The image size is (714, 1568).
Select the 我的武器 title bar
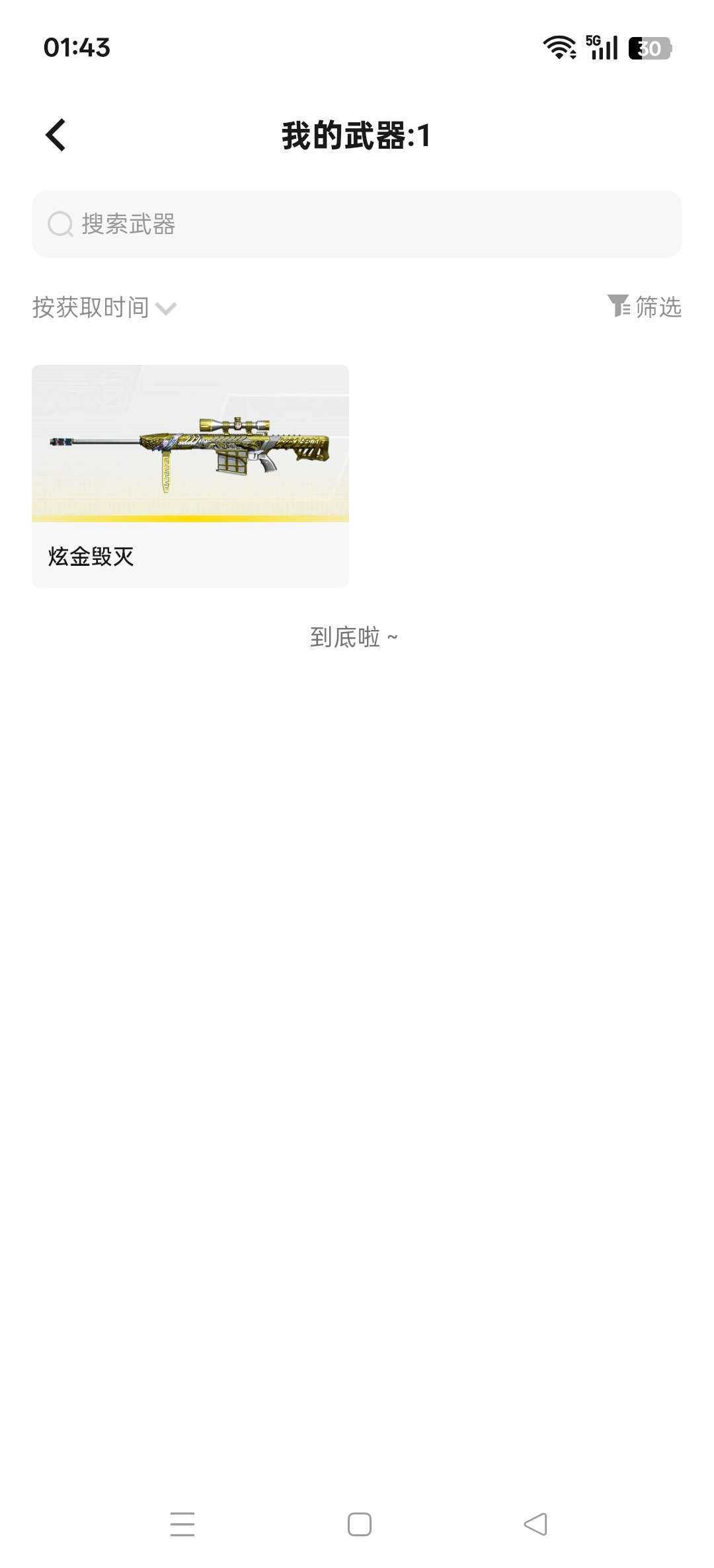point(357,135)
